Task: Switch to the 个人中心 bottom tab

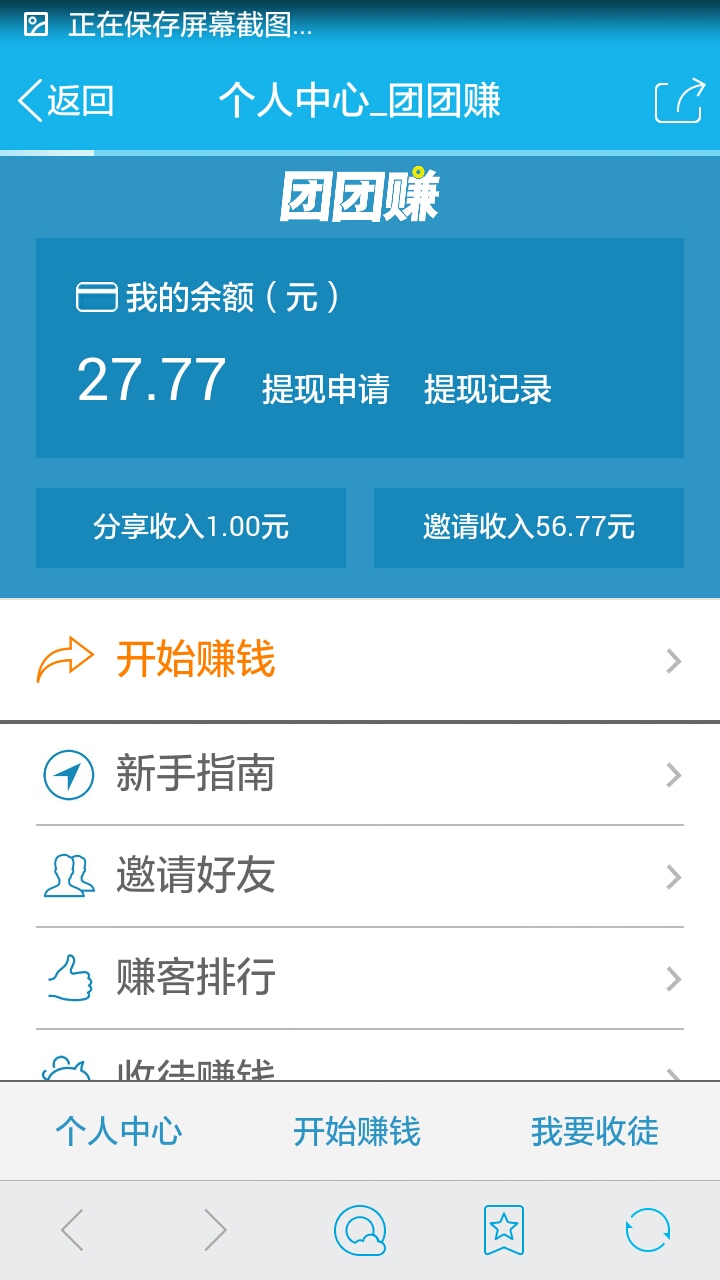Action: [x=119, y=1131]
